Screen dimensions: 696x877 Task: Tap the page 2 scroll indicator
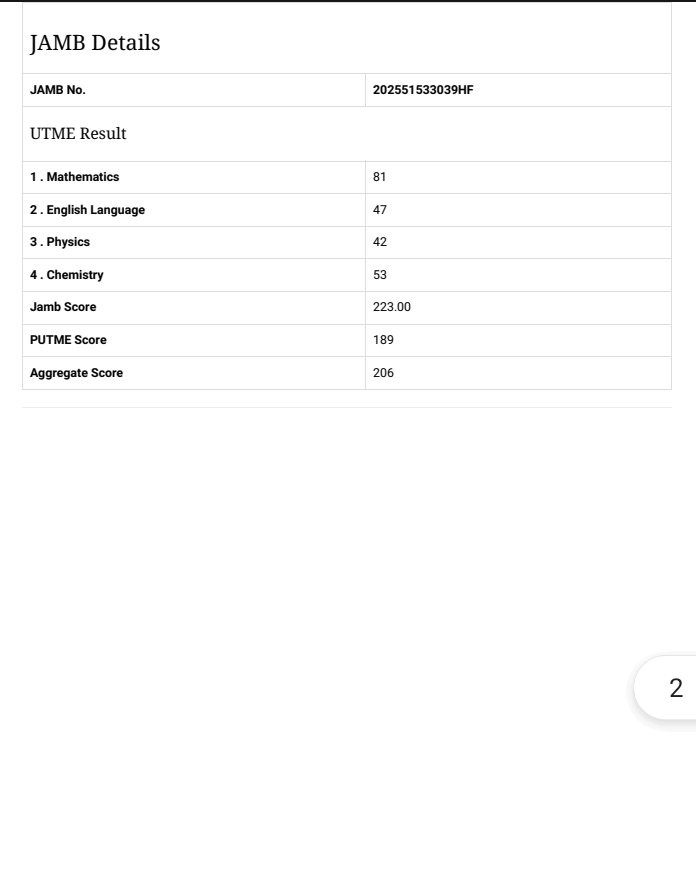[673, 688]
